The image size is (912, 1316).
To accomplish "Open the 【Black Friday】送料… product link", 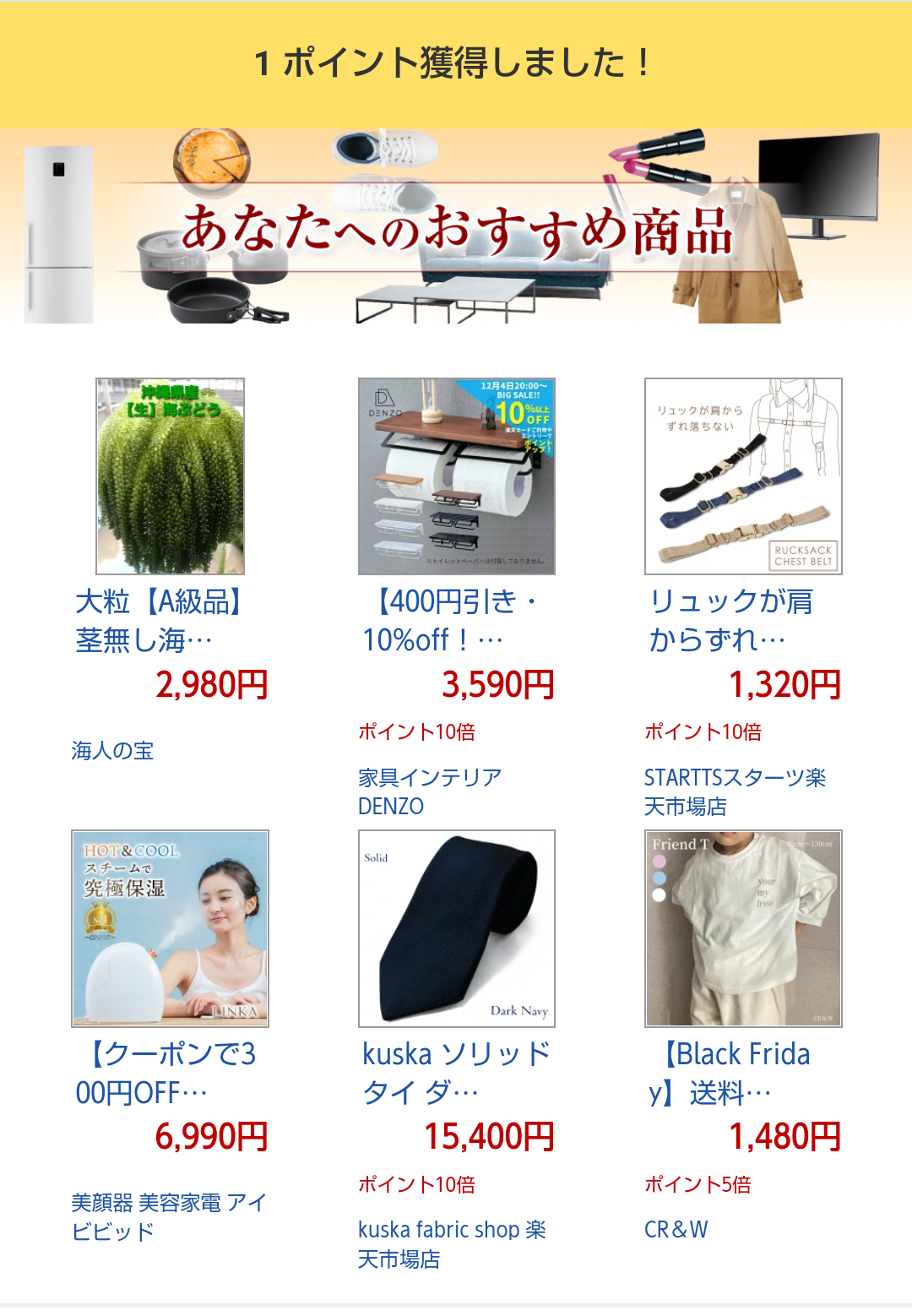I will click(730, 1073).
